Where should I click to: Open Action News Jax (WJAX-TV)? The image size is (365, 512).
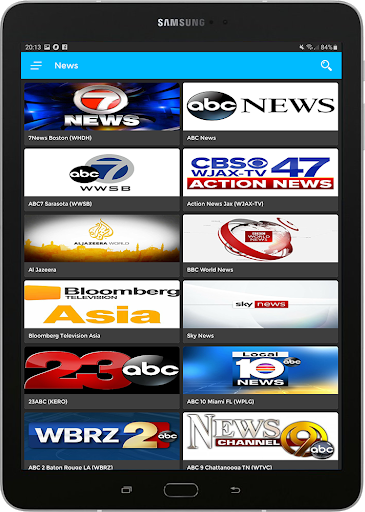(260, 180)
